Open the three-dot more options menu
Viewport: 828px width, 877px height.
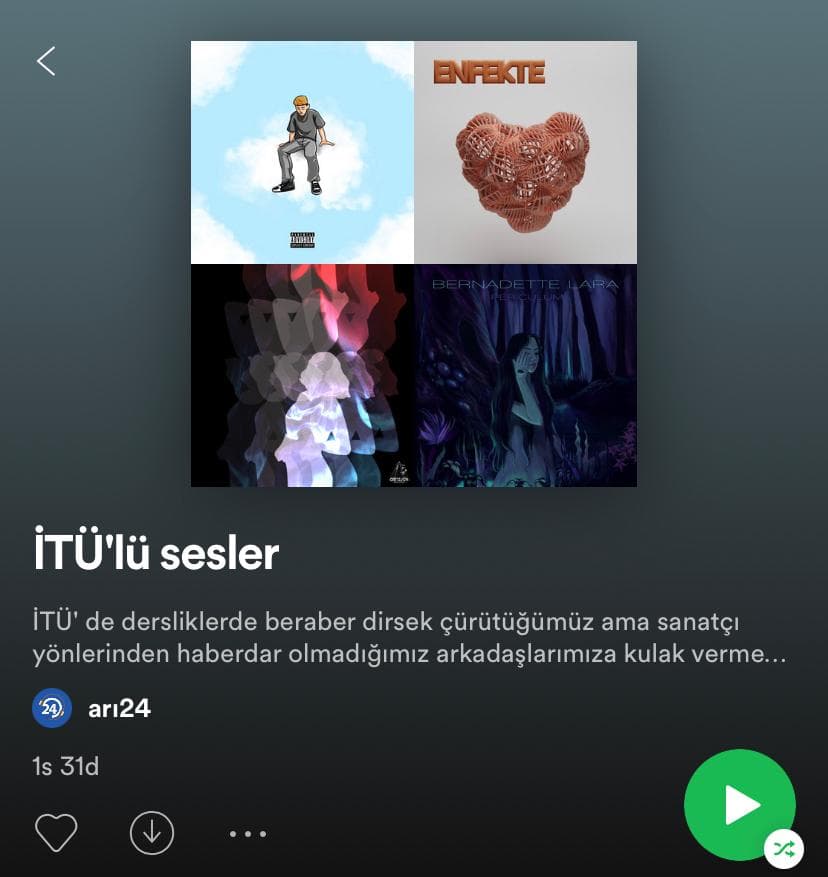(x=247, y=833)
